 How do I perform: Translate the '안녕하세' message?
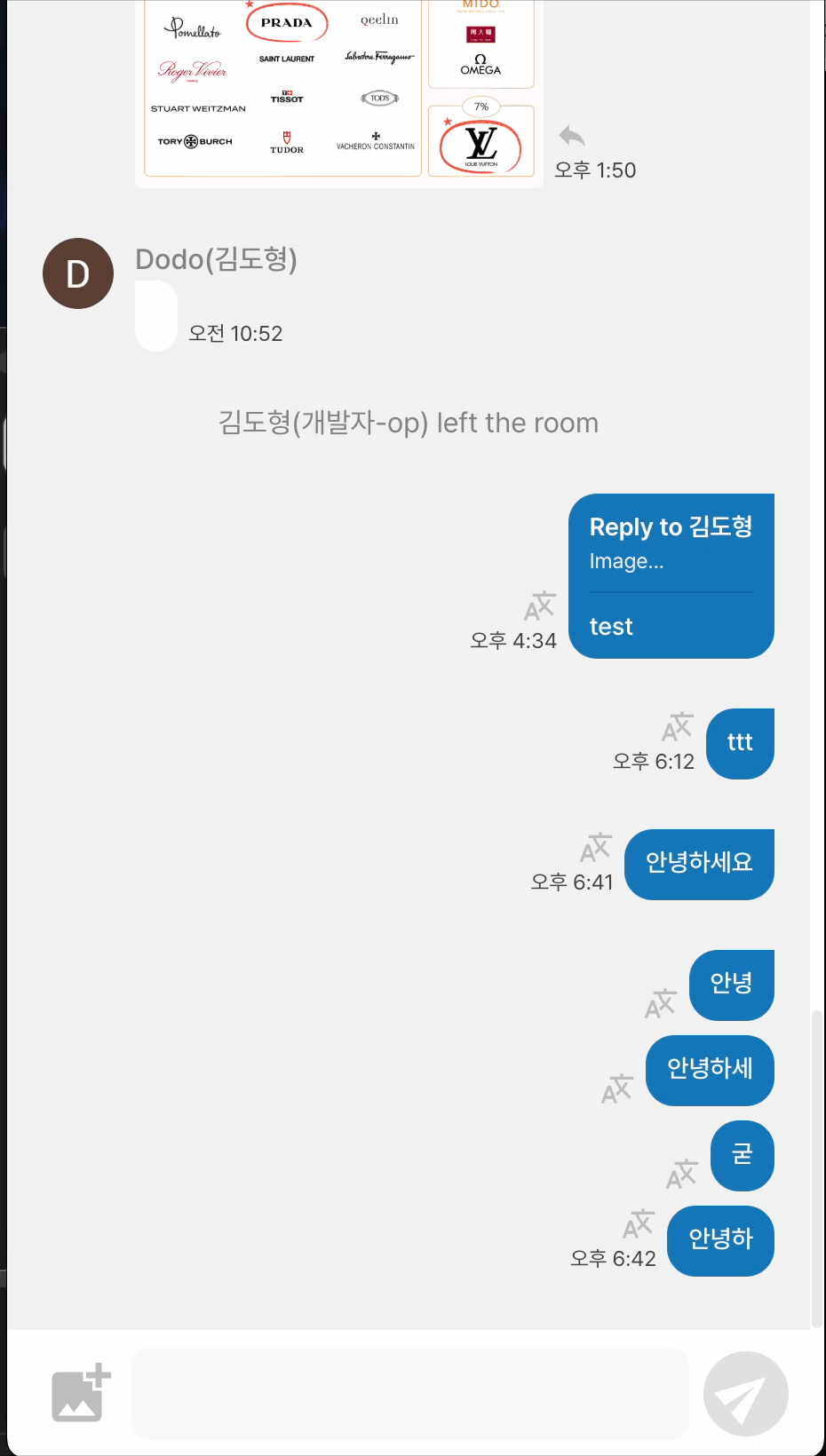coord(617,1089)
